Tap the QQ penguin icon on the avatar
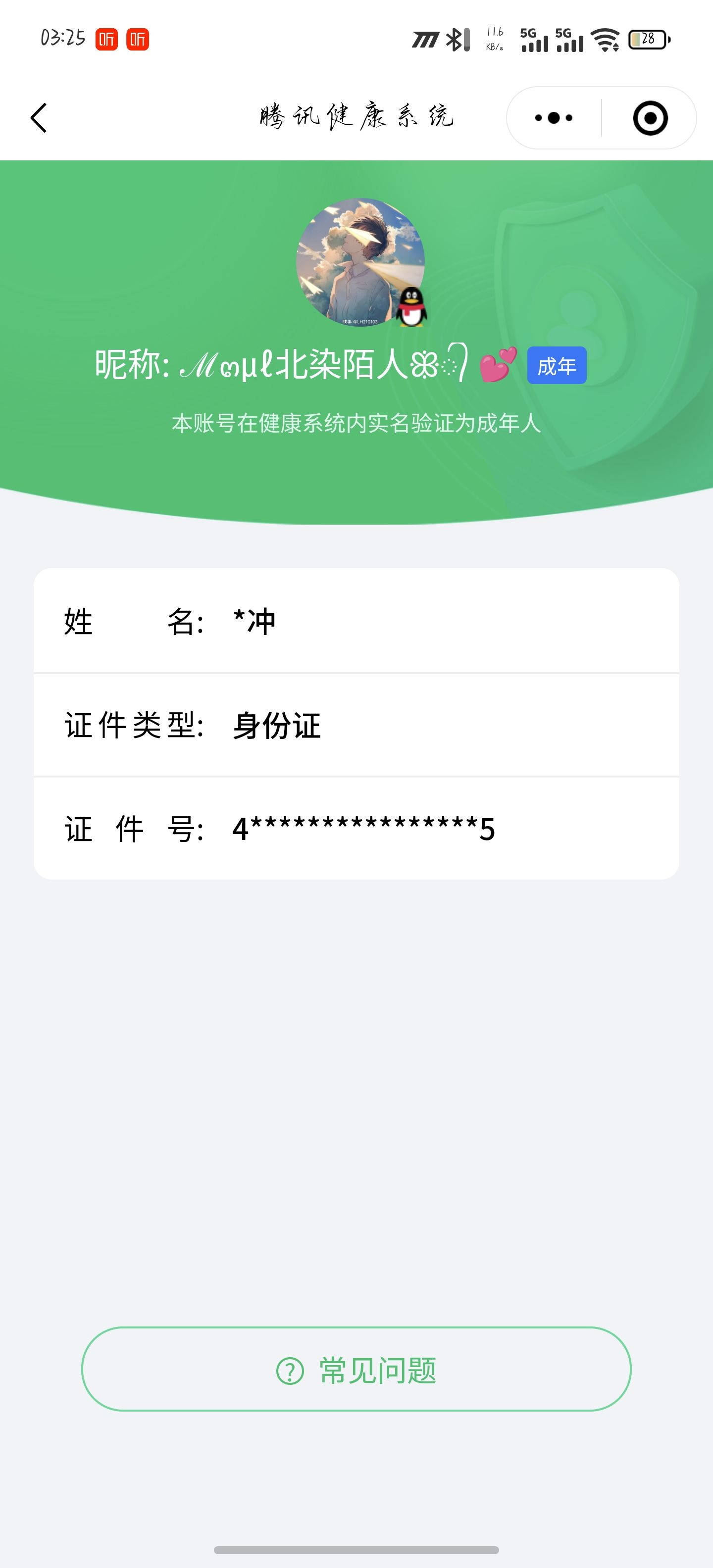The height and width of the screenshot is (1568, 713). coord(411,307)
